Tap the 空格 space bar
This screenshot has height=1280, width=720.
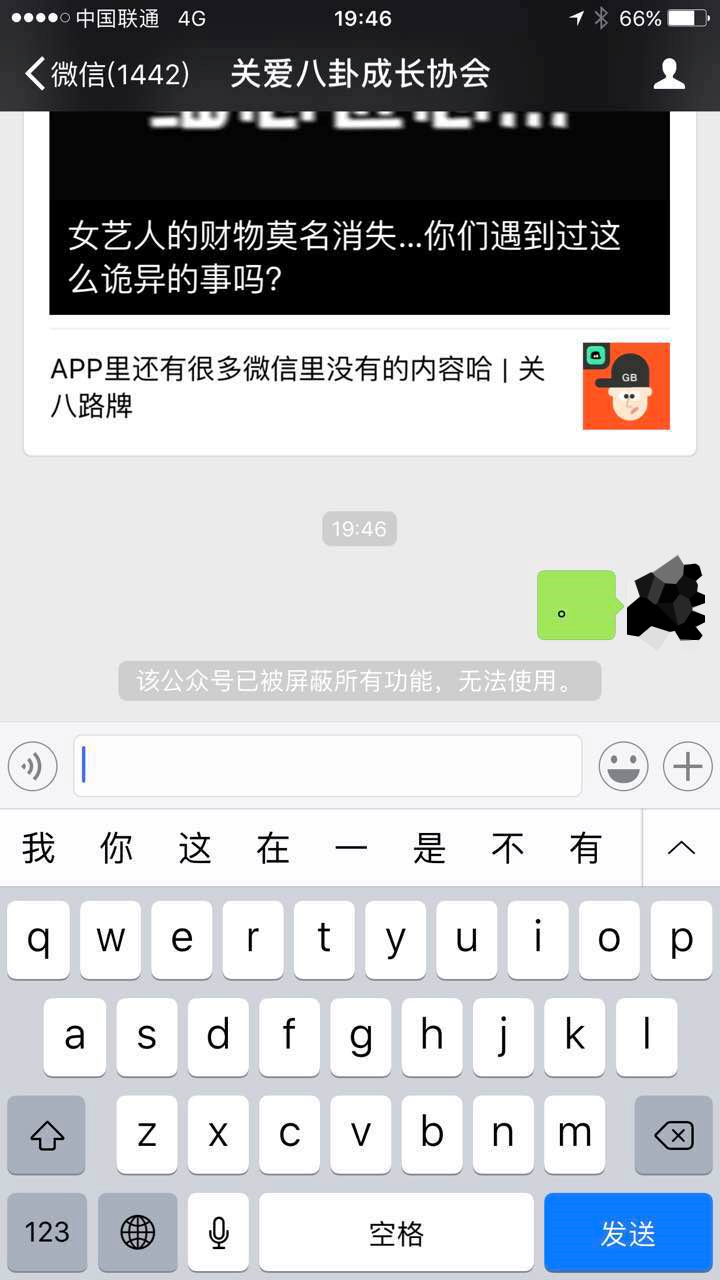(396, 1233)
